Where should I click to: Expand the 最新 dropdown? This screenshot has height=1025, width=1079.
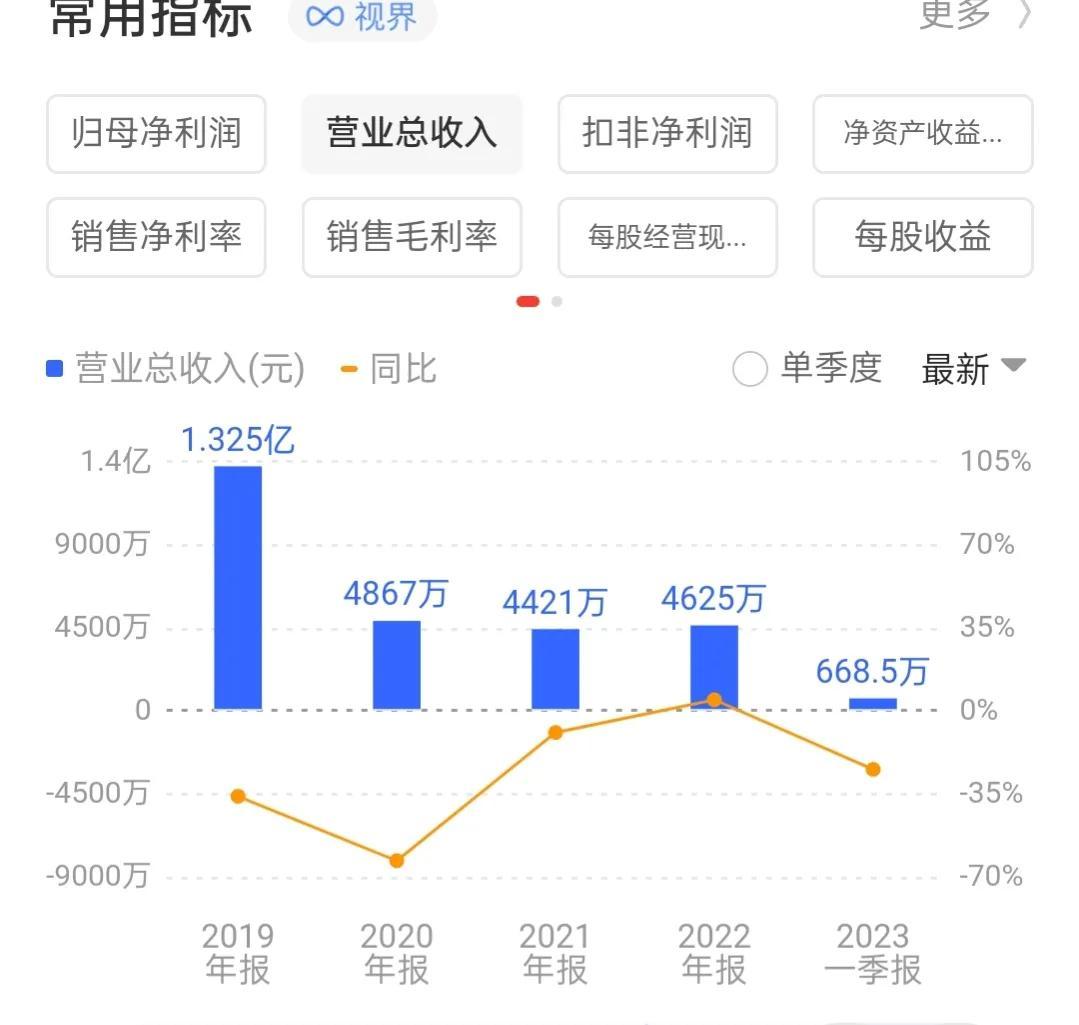[x=973, y=369]
